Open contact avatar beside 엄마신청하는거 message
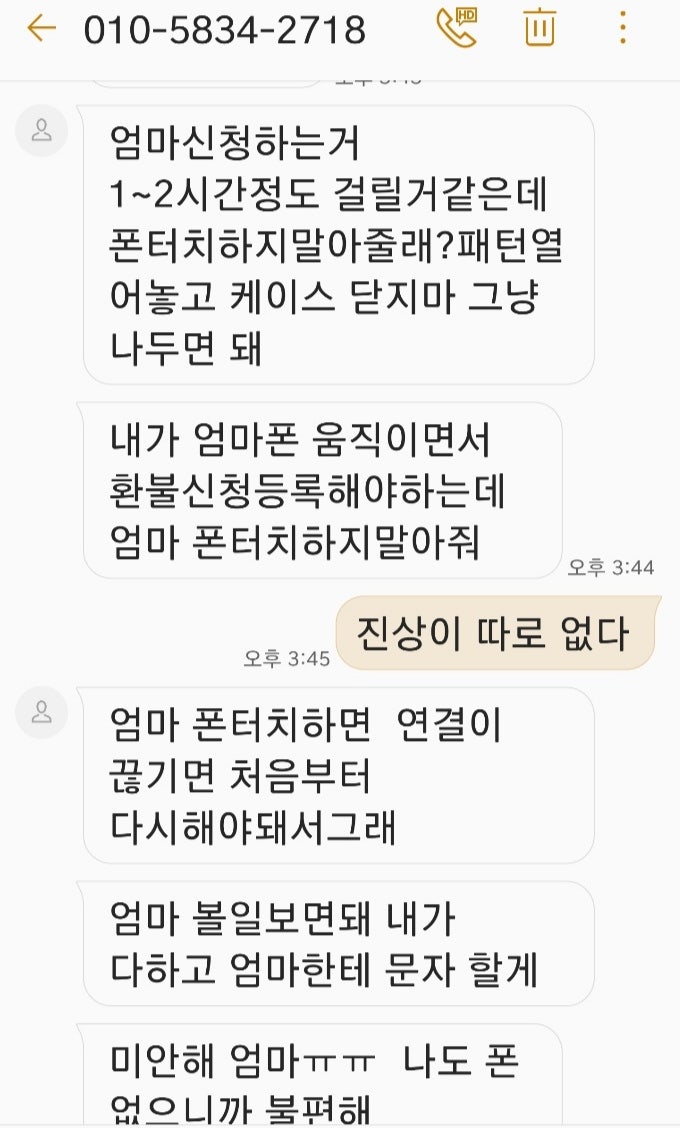Viewport: 680px width, 1128px height. pyautogui.click(x=42, y=131)
